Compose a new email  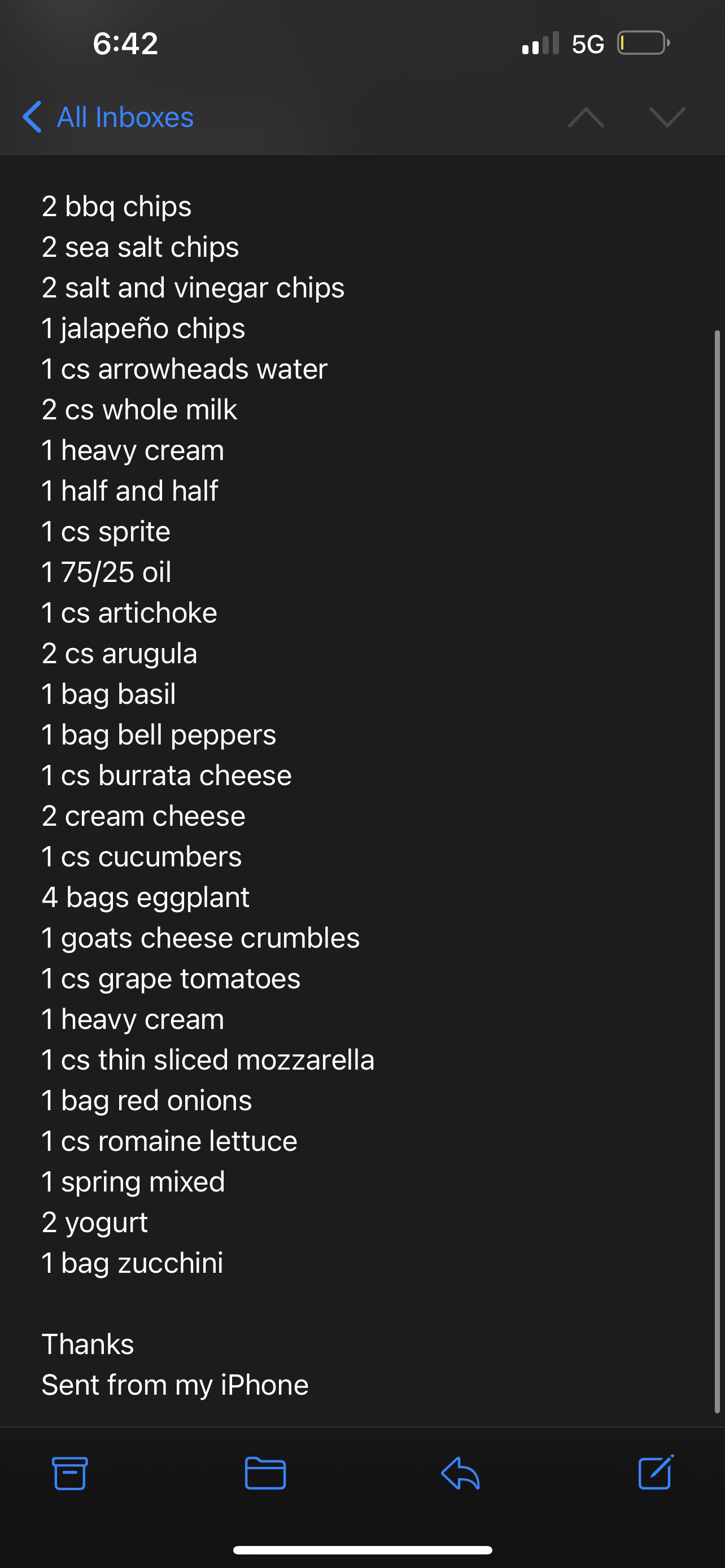click(x=656, y=1472)
